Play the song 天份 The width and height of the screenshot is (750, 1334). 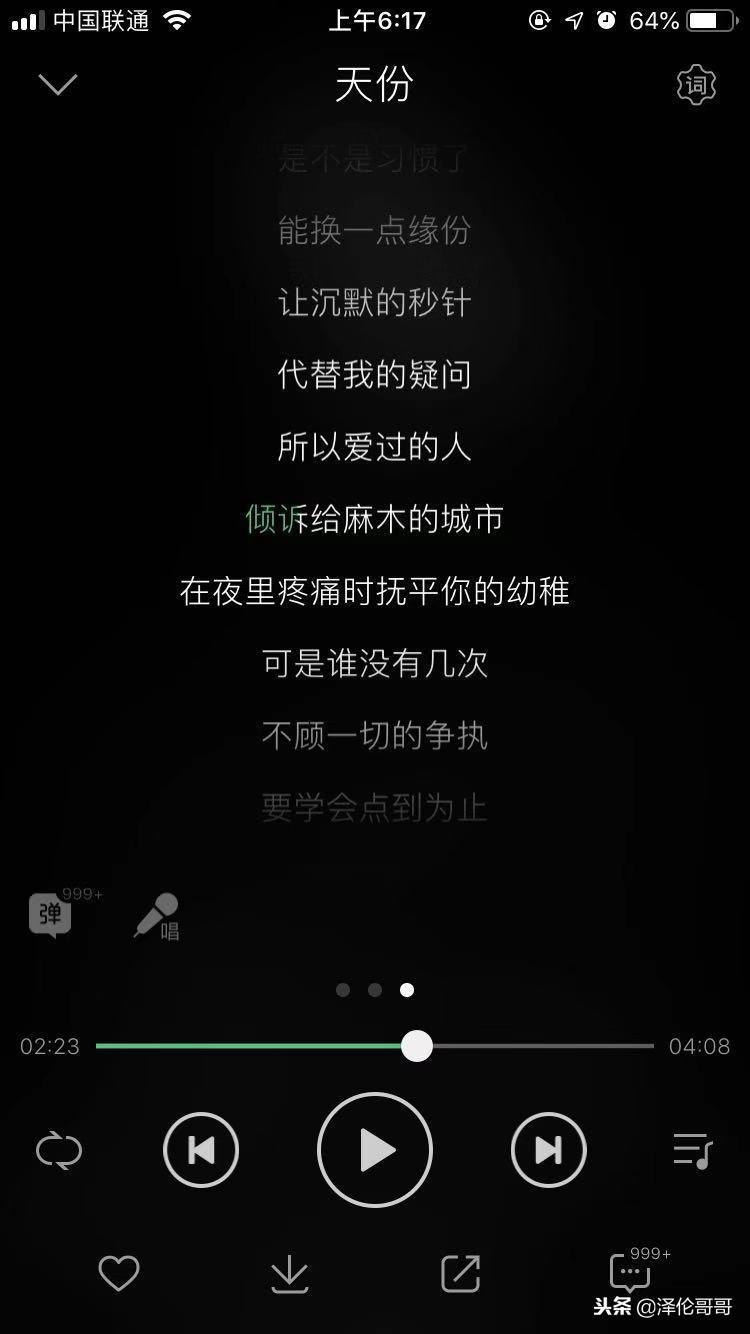coord(375,1151)
